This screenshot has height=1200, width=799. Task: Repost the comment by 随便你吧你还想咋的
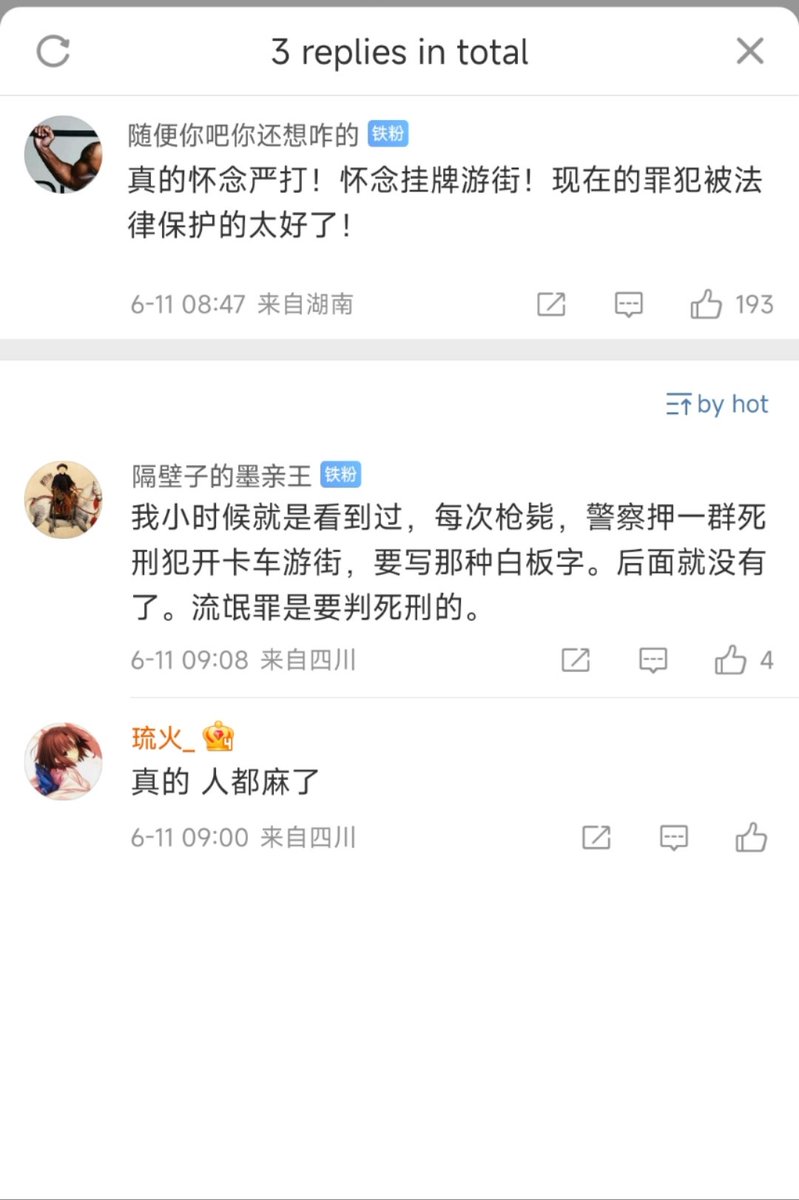551,304
